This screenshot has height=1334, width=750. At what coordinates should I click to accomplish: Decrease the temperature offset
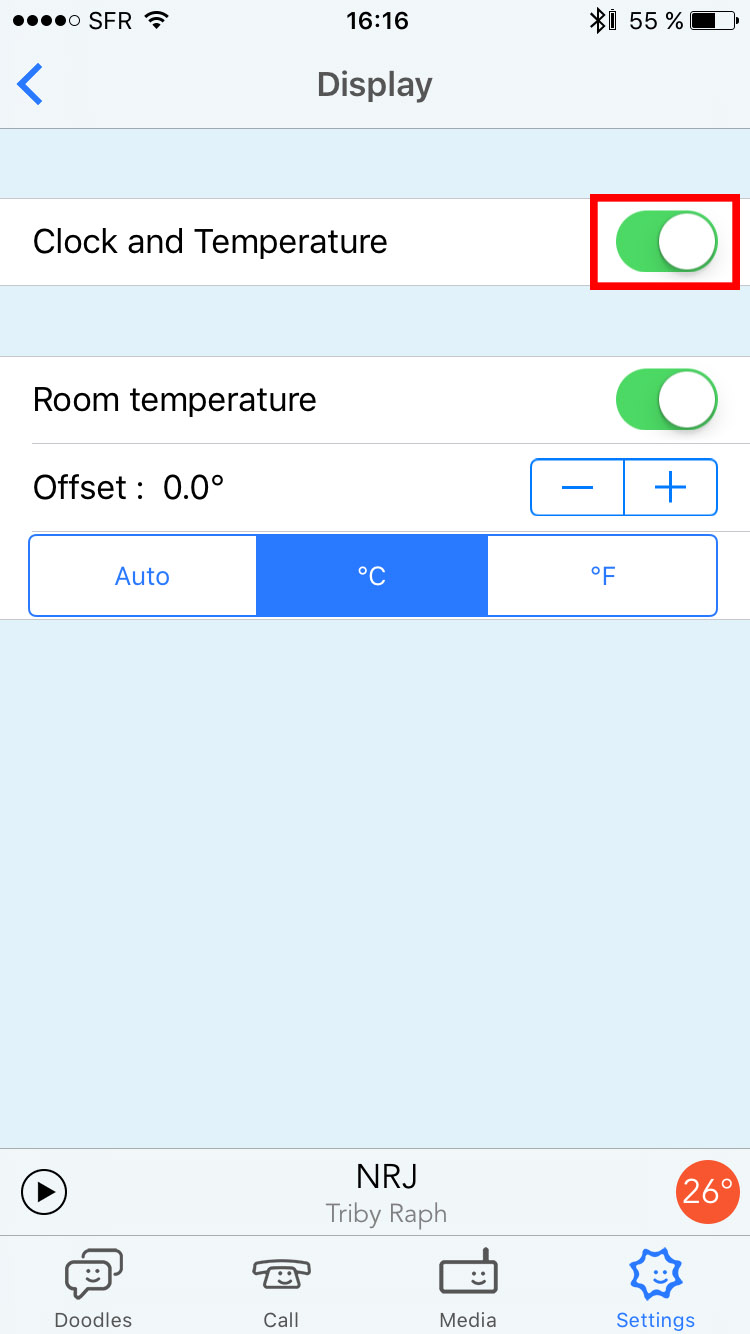[578, 488]
